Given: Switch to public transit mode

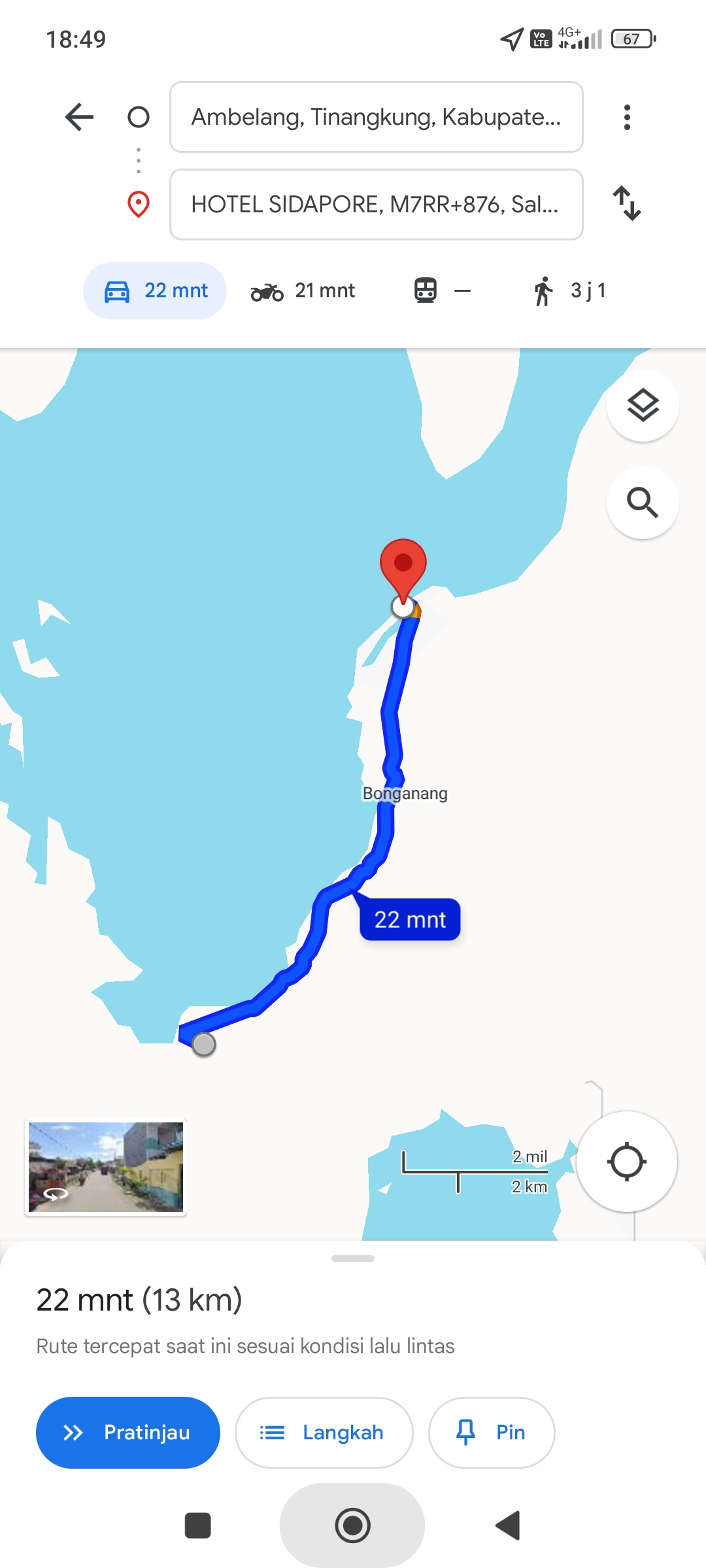Looking at the screenshot, I should [443, 291].
